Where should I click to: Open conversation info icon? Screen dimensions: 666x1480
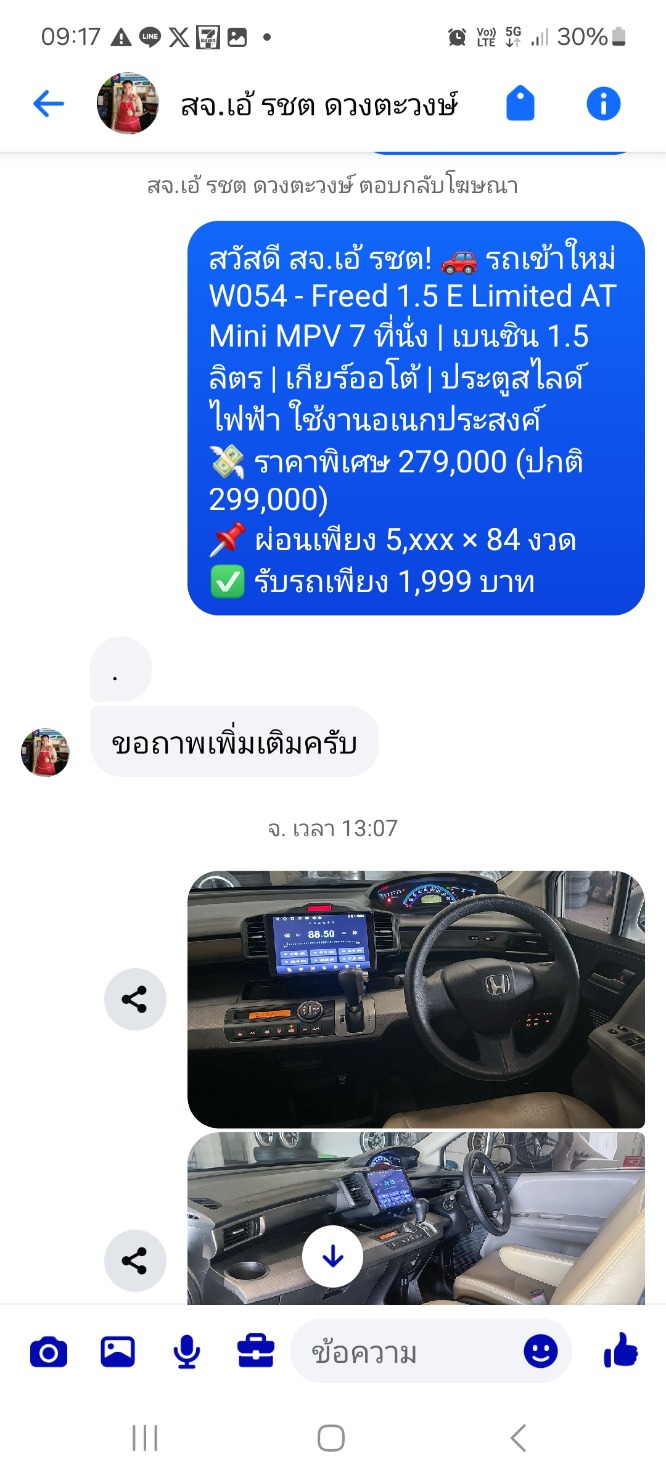click(603, 103)
